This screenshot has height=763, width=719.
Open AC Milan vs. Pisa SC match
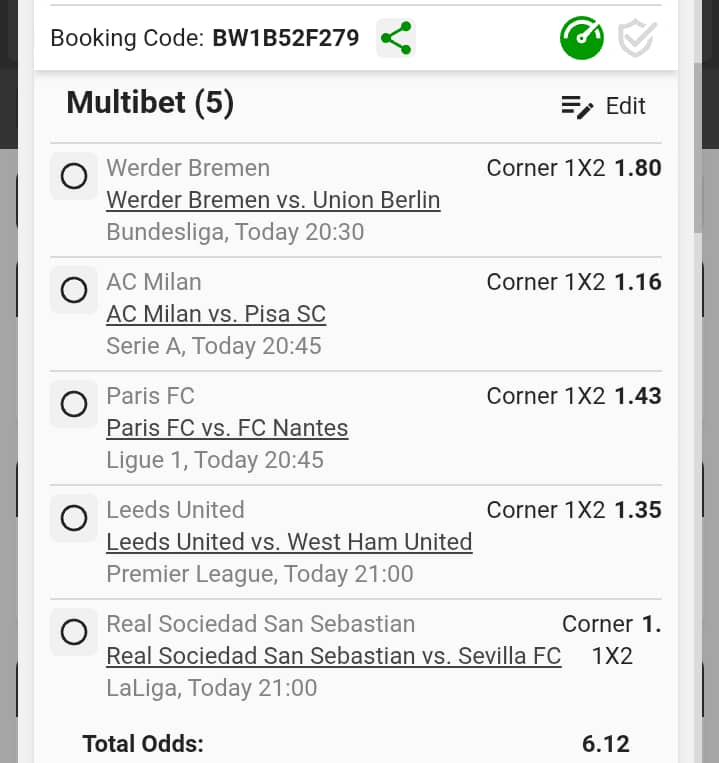pos(216,314)
